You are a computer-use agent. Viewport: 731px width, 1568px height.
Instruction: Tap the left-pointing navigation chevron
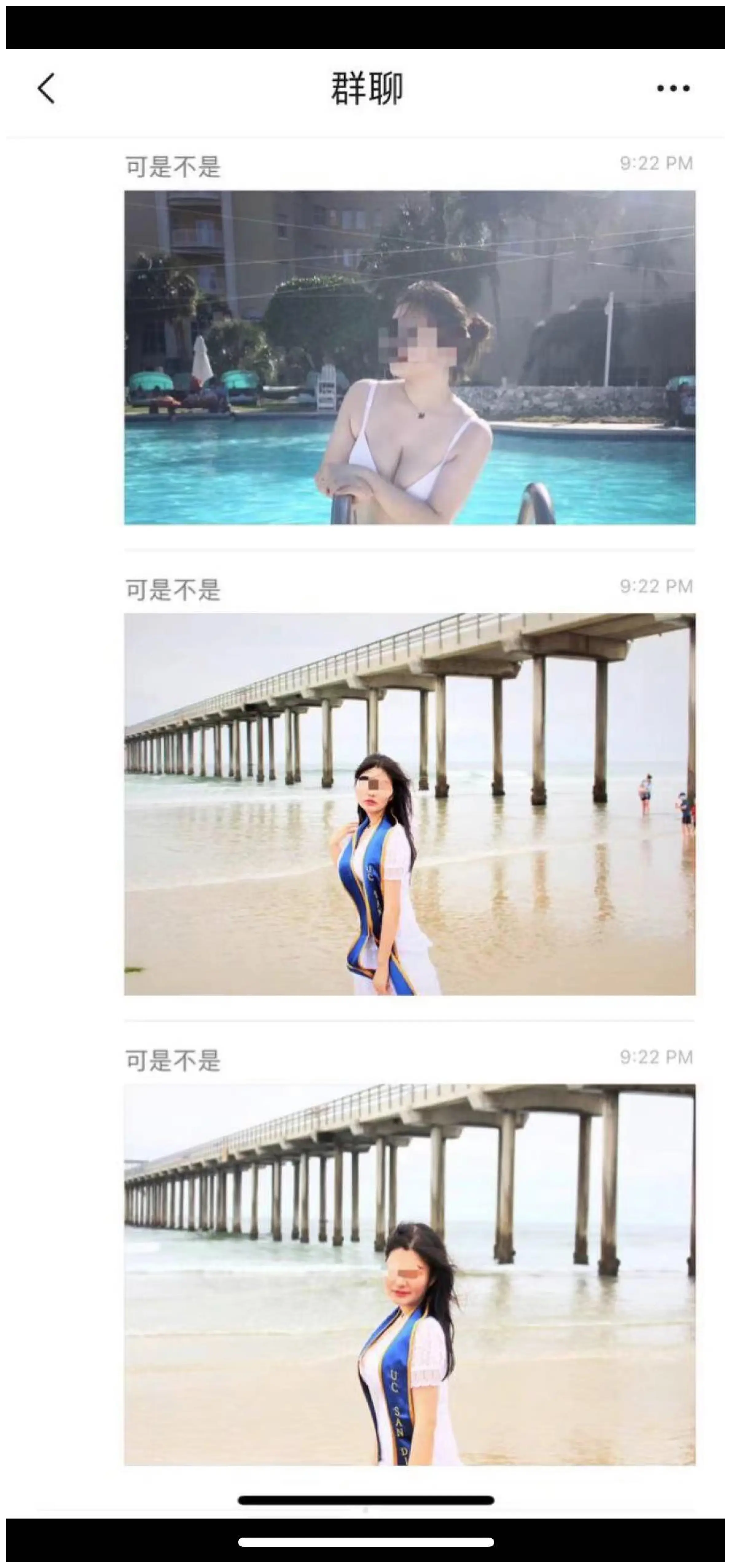pyautogui.click(x=44, y=89)
